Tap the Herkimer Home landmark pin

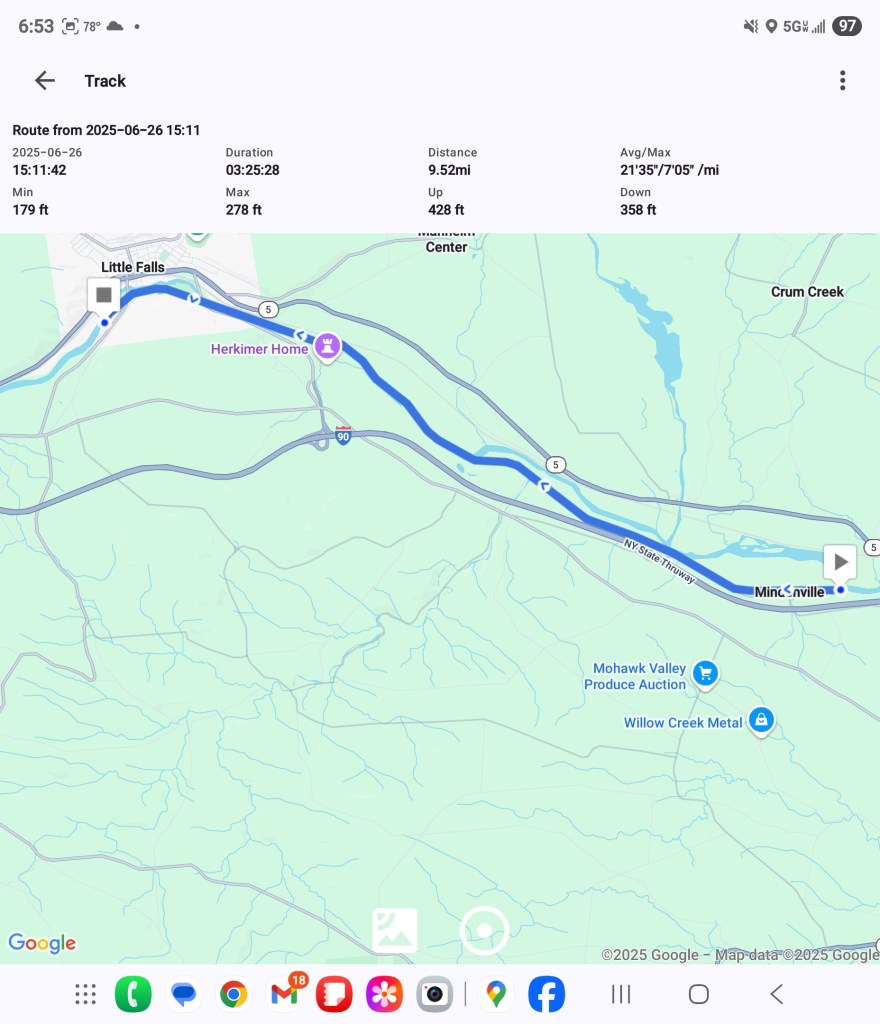(x=326, y=348)
